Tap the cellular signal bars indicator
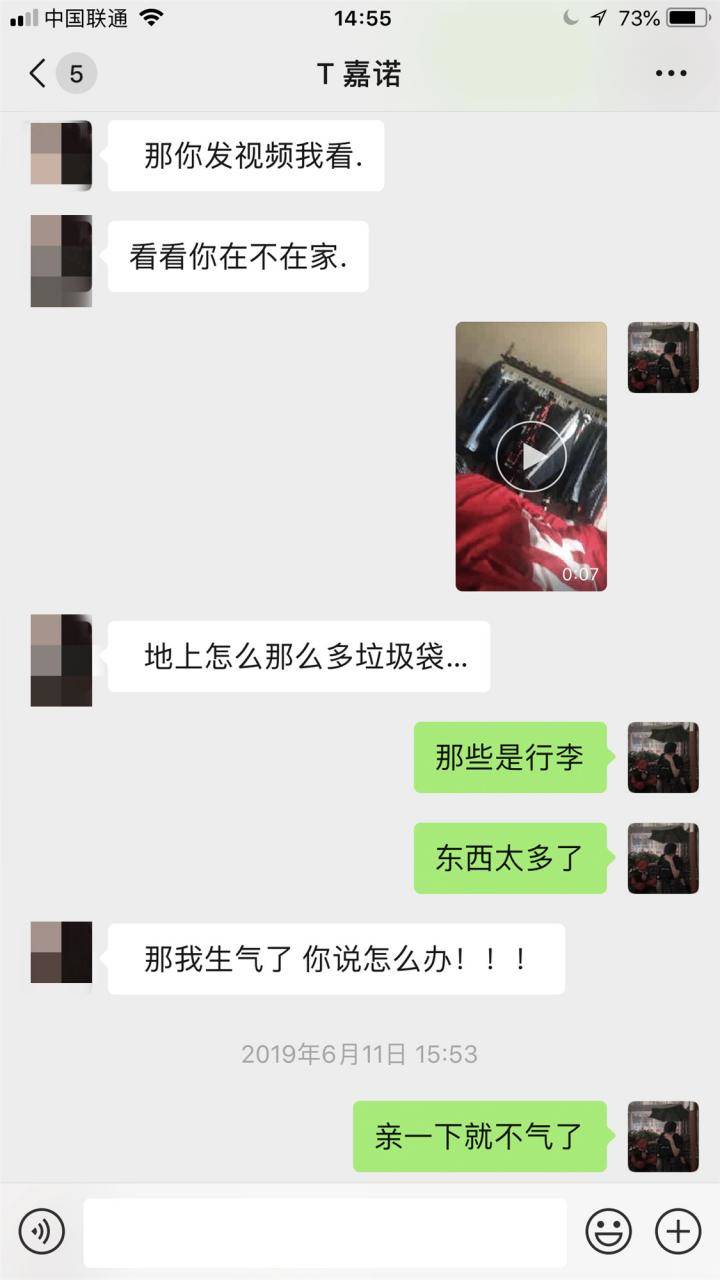 [22, 16]
